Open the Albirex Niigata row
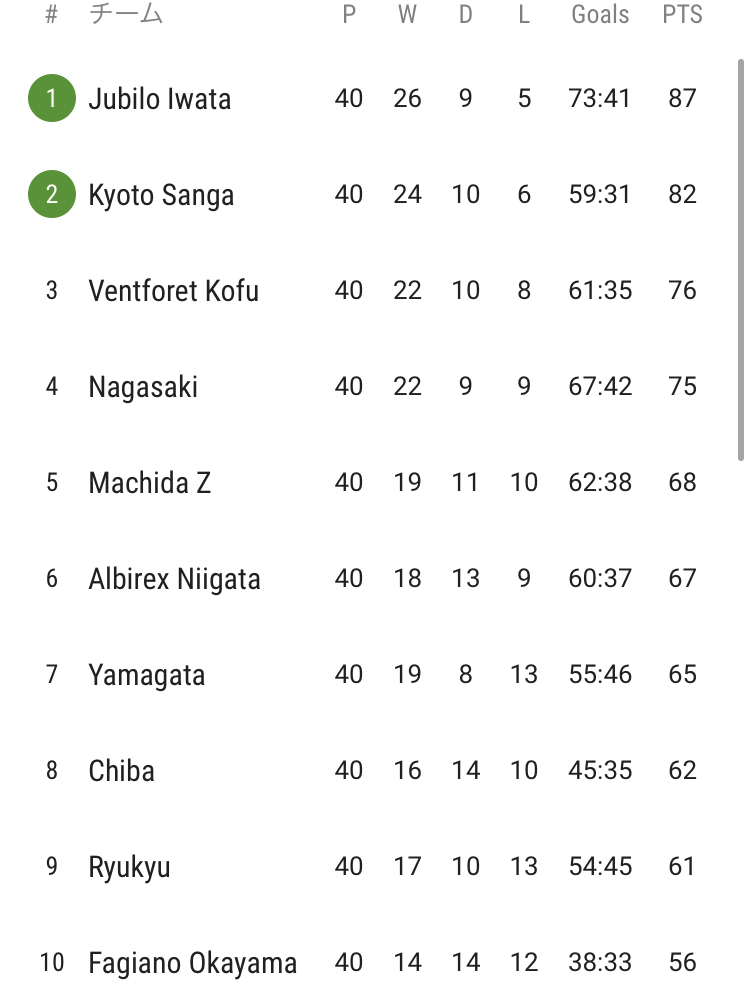750x1002 pixels. click(x=174, y=579)
